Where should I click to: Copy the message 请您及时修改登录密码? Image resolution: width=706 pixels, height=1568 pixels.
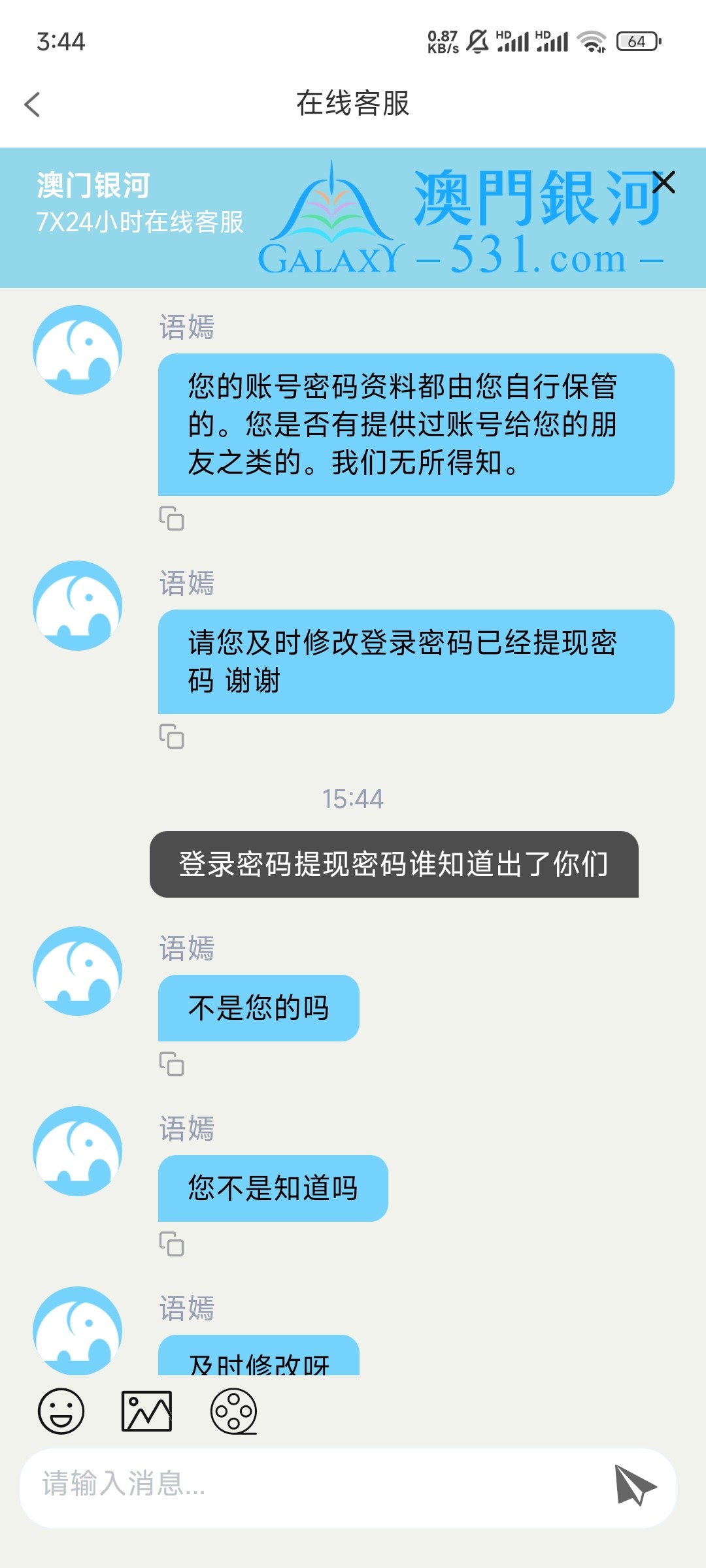coord(171,736)
